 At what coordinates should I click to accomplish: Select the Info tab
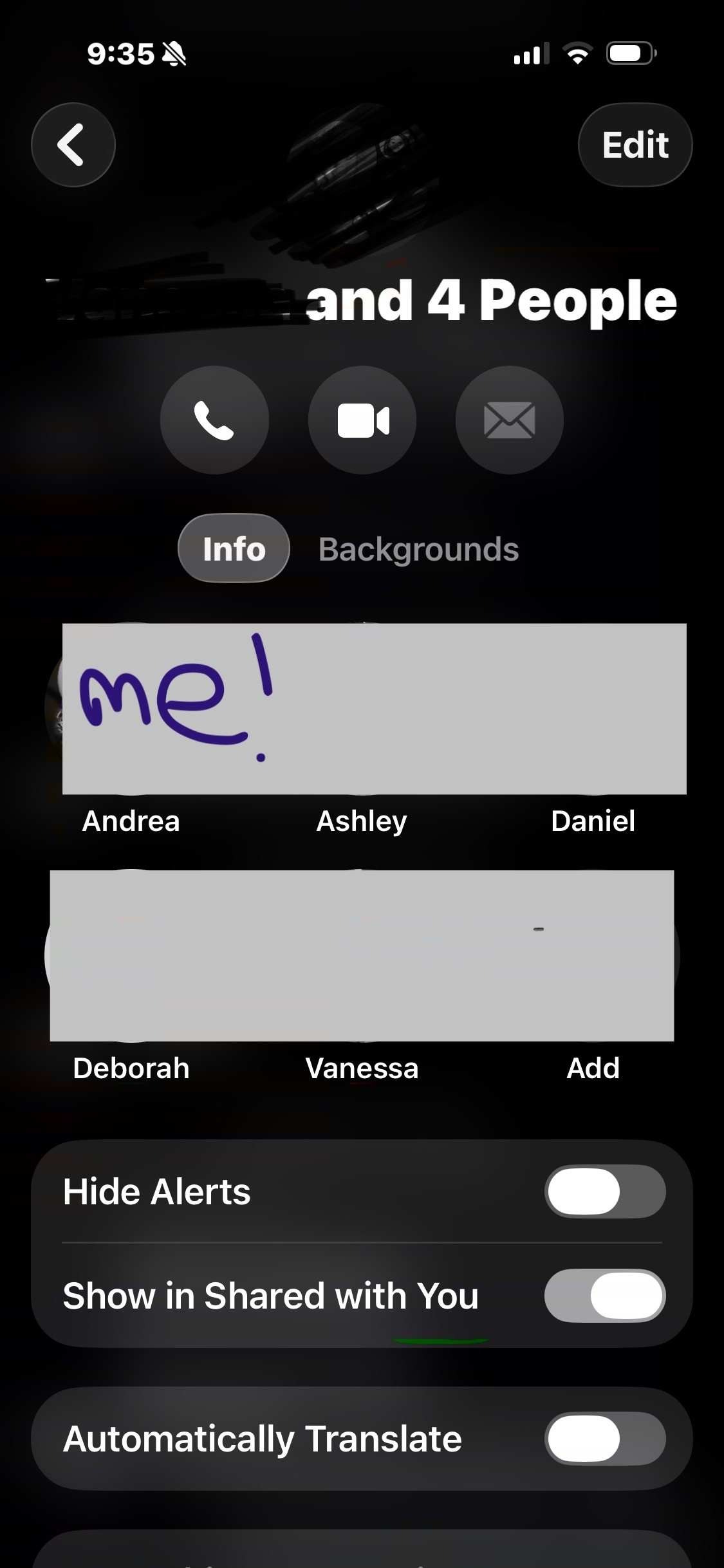point(234,549)
